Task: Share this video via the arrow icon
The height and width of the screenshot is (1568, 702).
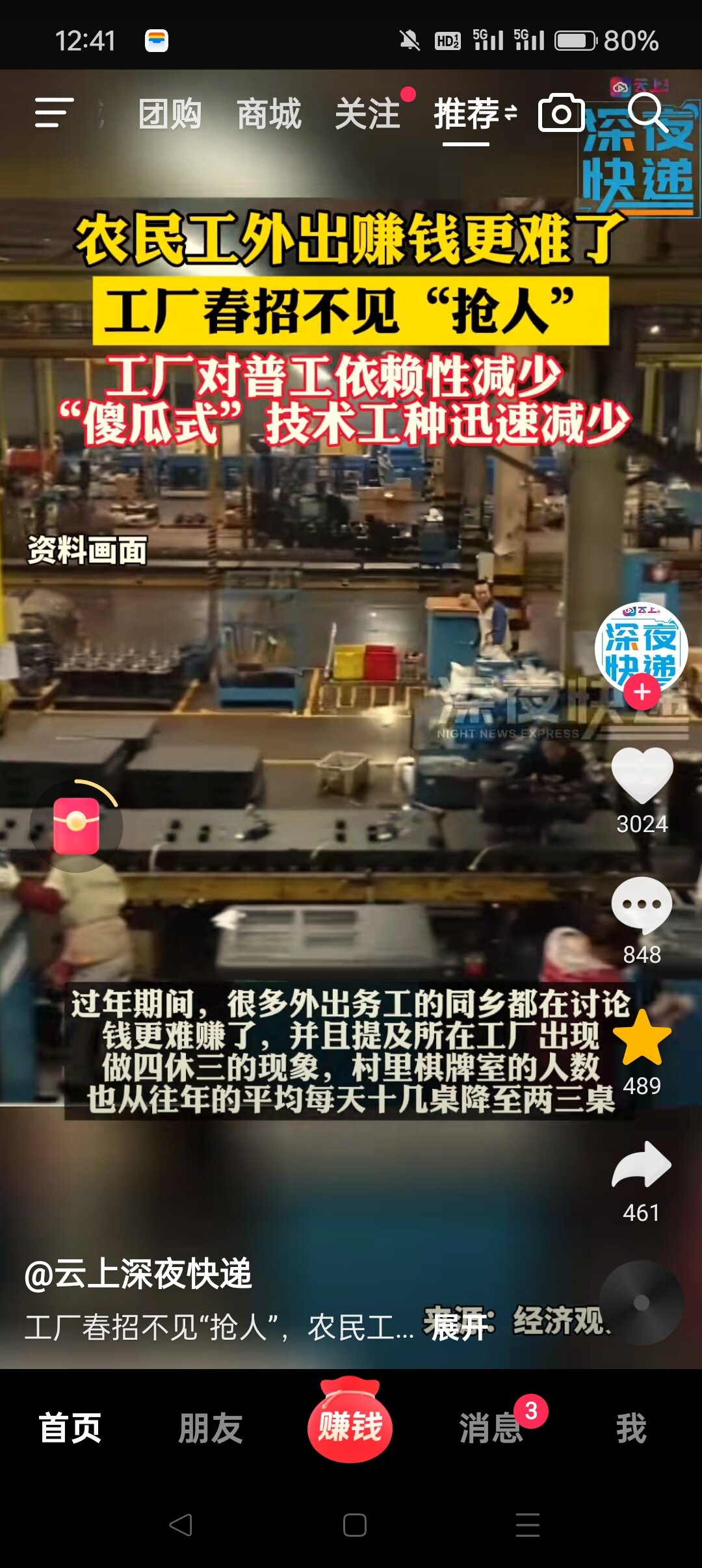Action: tap(642, 1165)
